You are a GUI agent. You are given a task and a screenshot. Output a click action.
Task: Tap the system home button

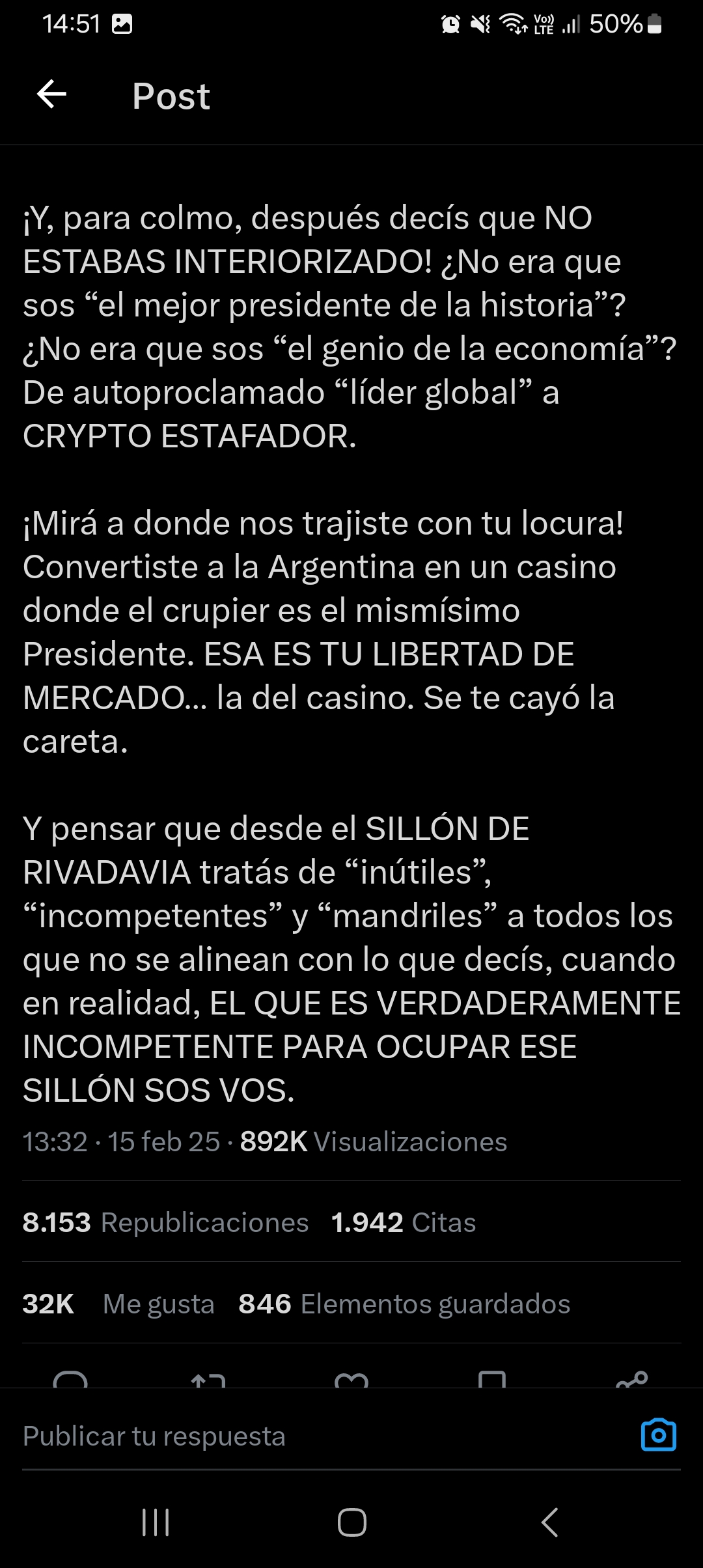coord(351,1522)
